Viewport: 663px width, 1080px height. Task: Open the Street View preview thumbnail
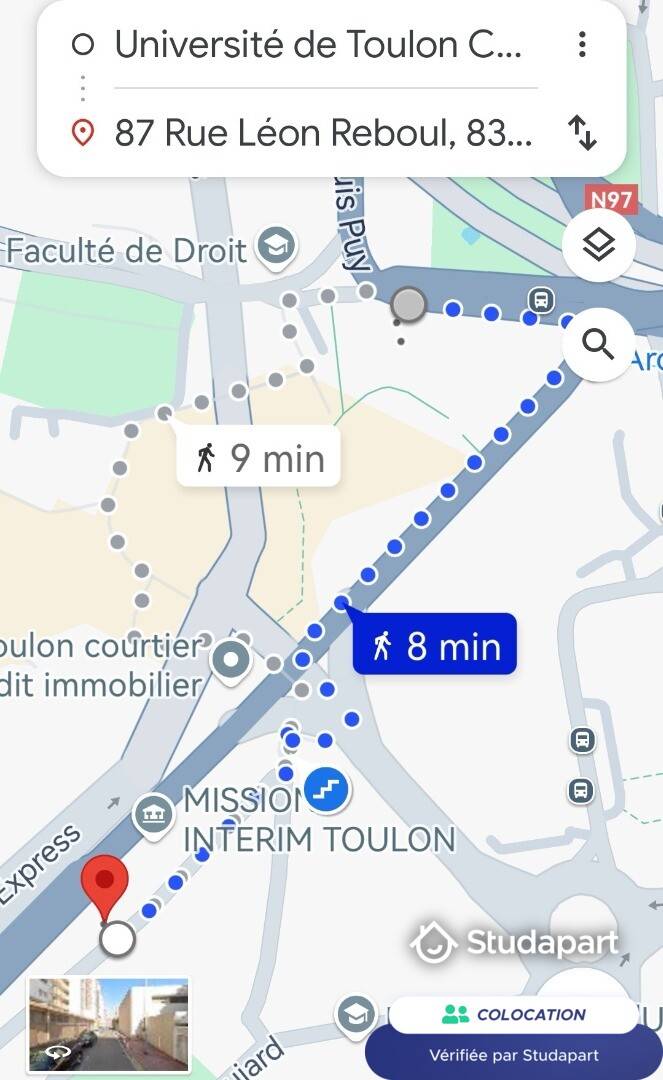(108, 1024)
